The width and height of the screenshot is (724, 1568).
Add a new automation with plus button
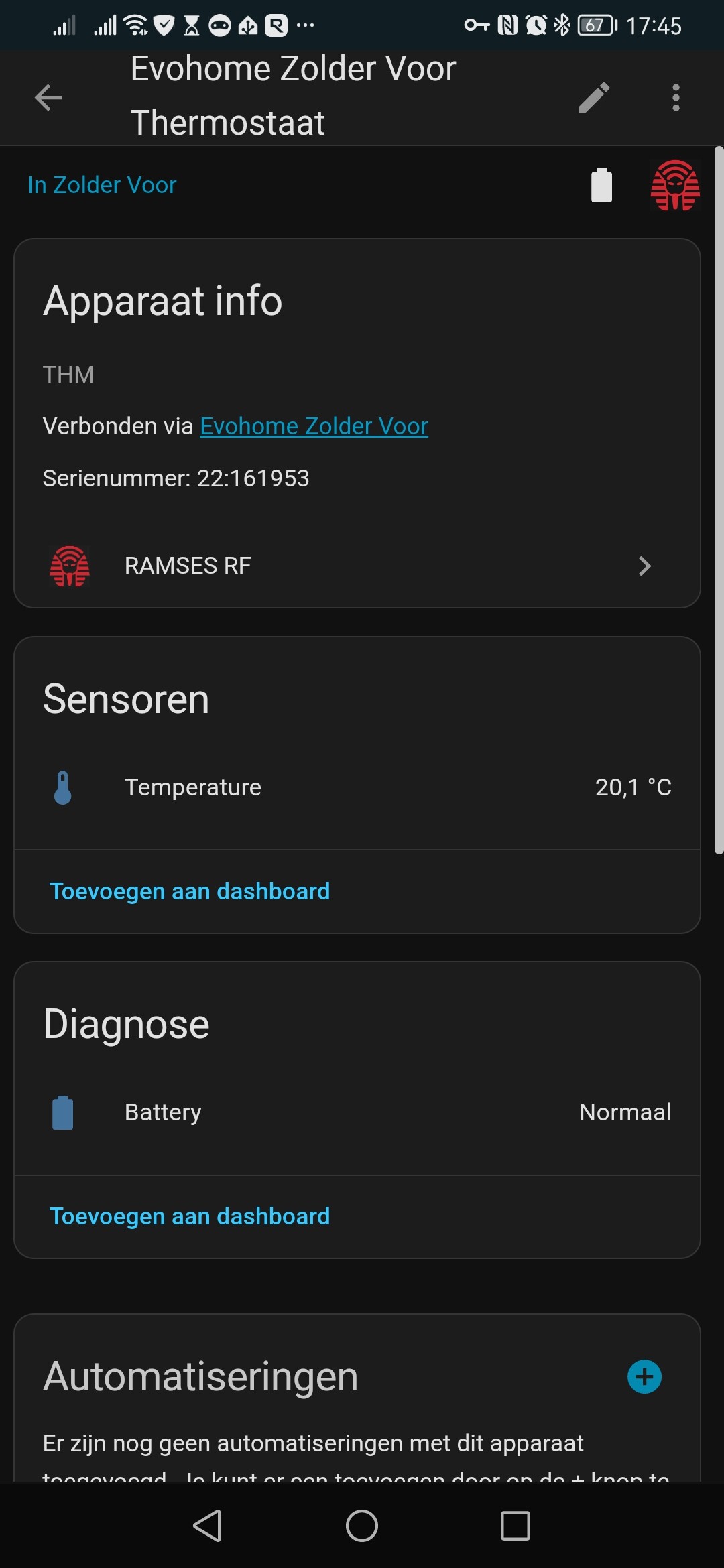point(644,1377)
